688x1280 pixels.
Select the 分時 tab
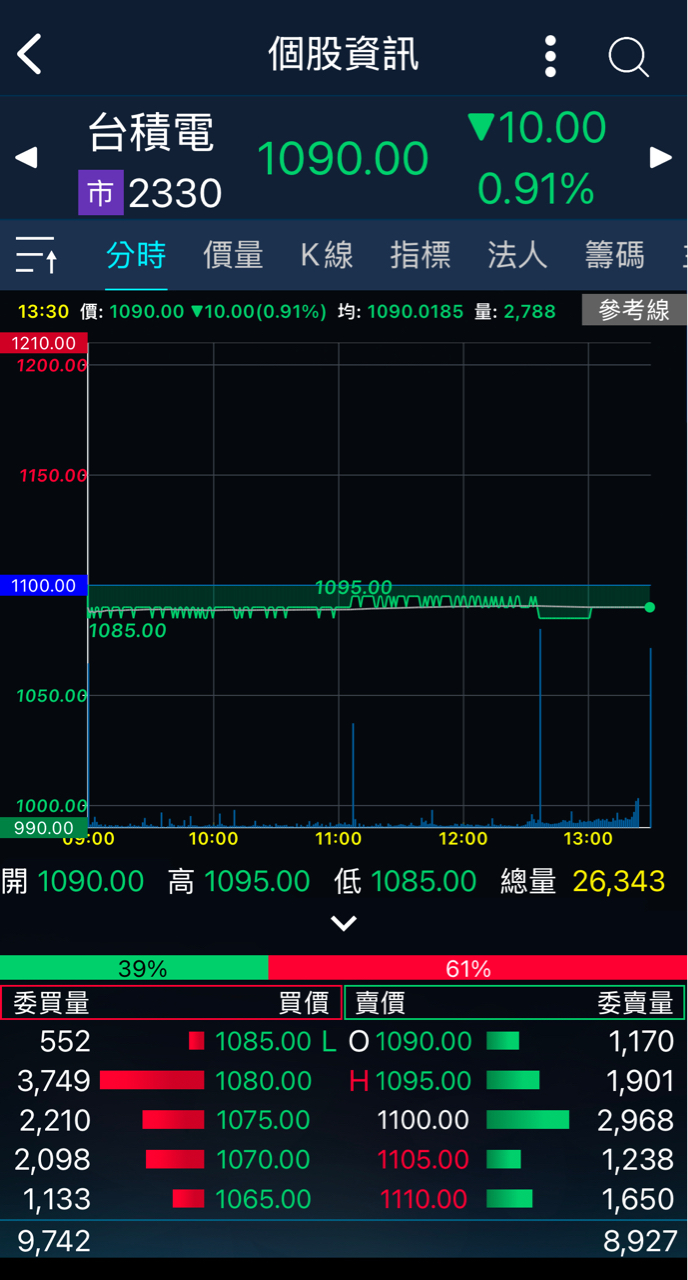click(x=136, y=255)
